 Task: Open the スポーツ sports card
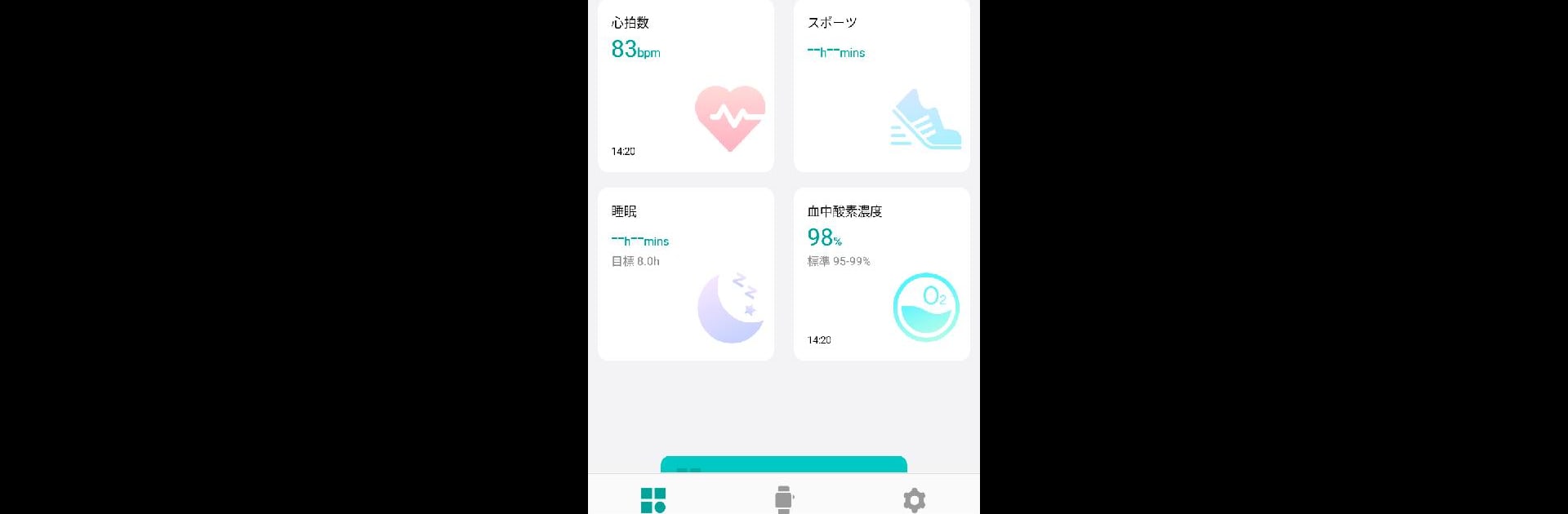[x=881, y=86]
